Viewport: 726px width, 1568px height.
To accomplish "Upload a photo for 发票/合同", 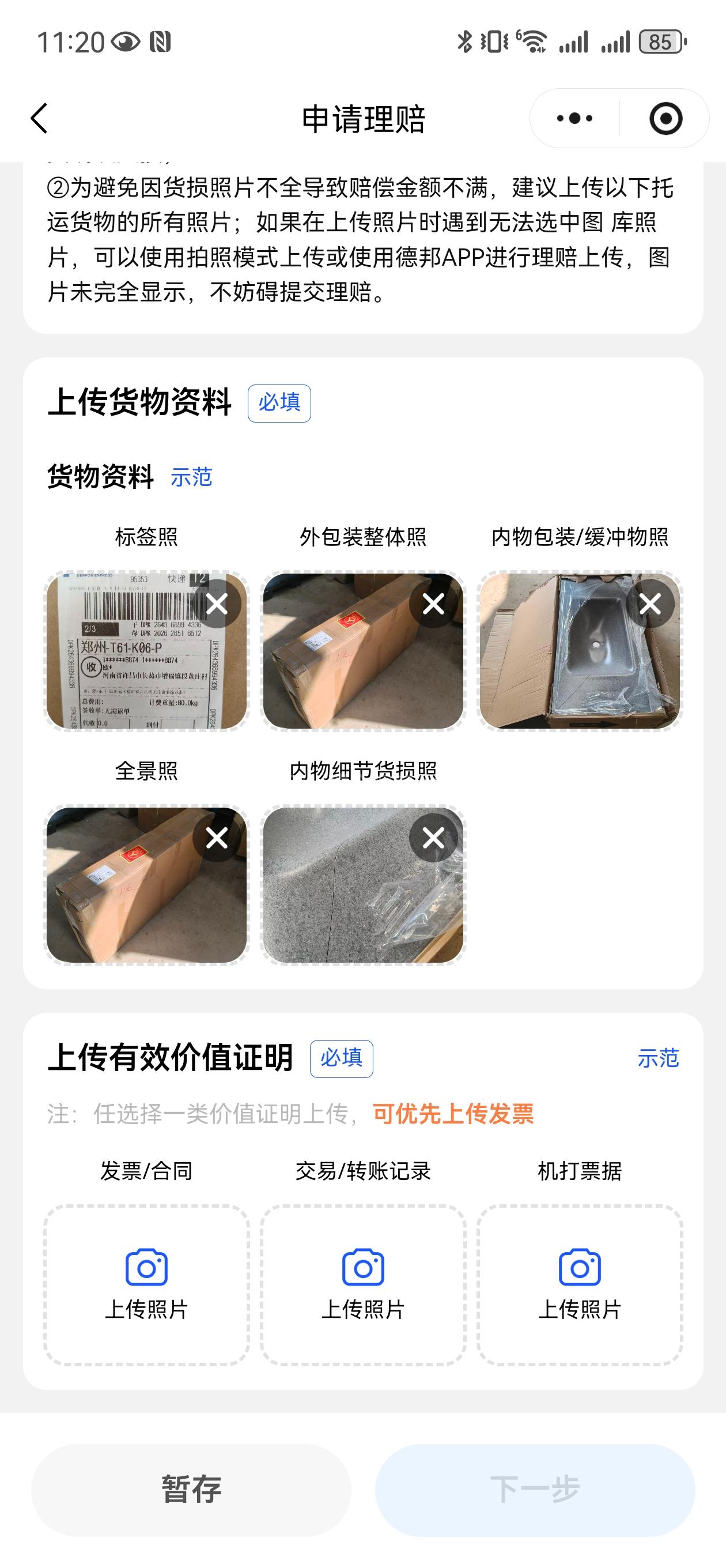I will 147,1284.
